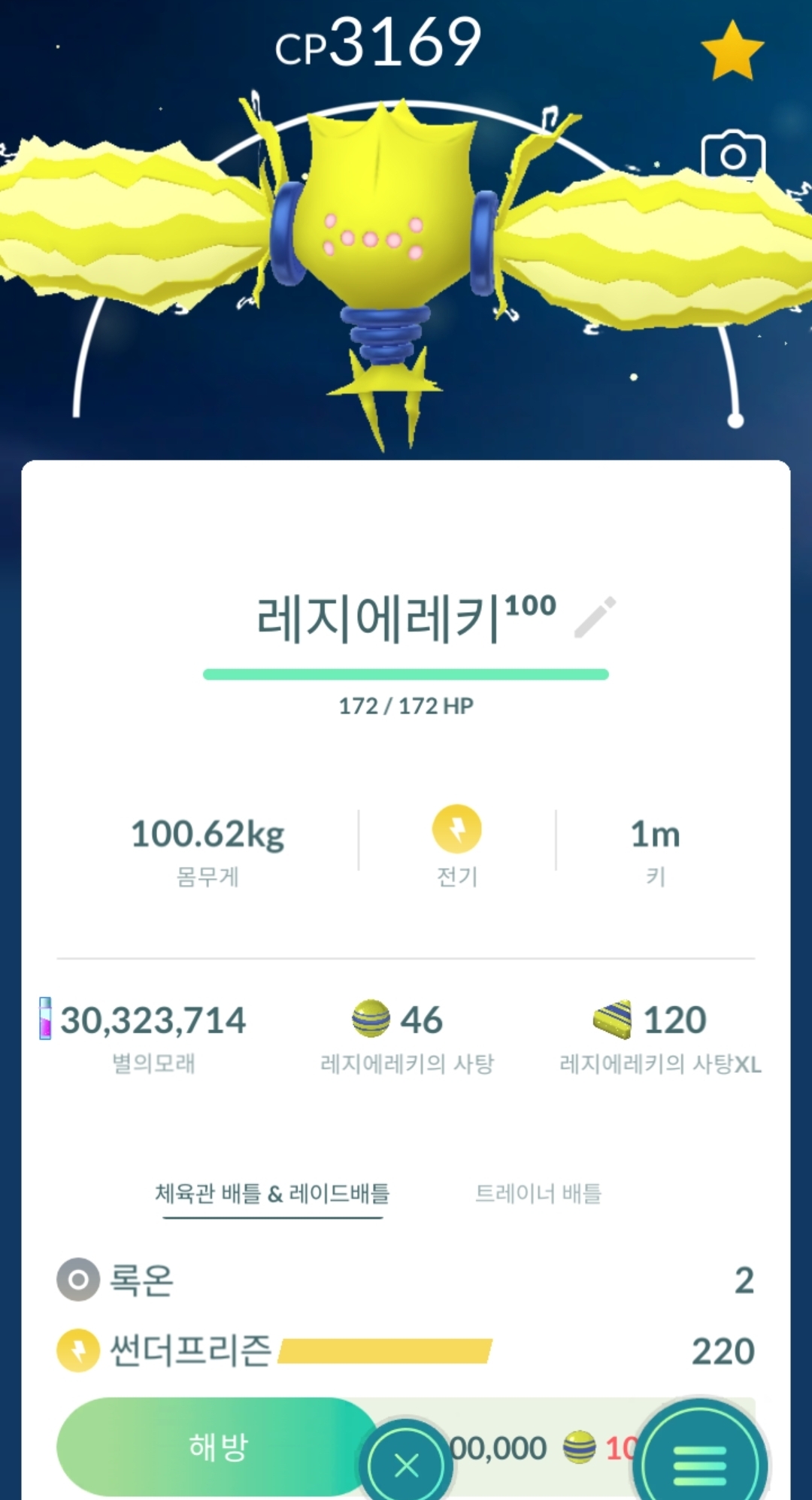Open the AR camera icon
The image size is (812, 1500).
pyautogui.click(x=733, y=156)
